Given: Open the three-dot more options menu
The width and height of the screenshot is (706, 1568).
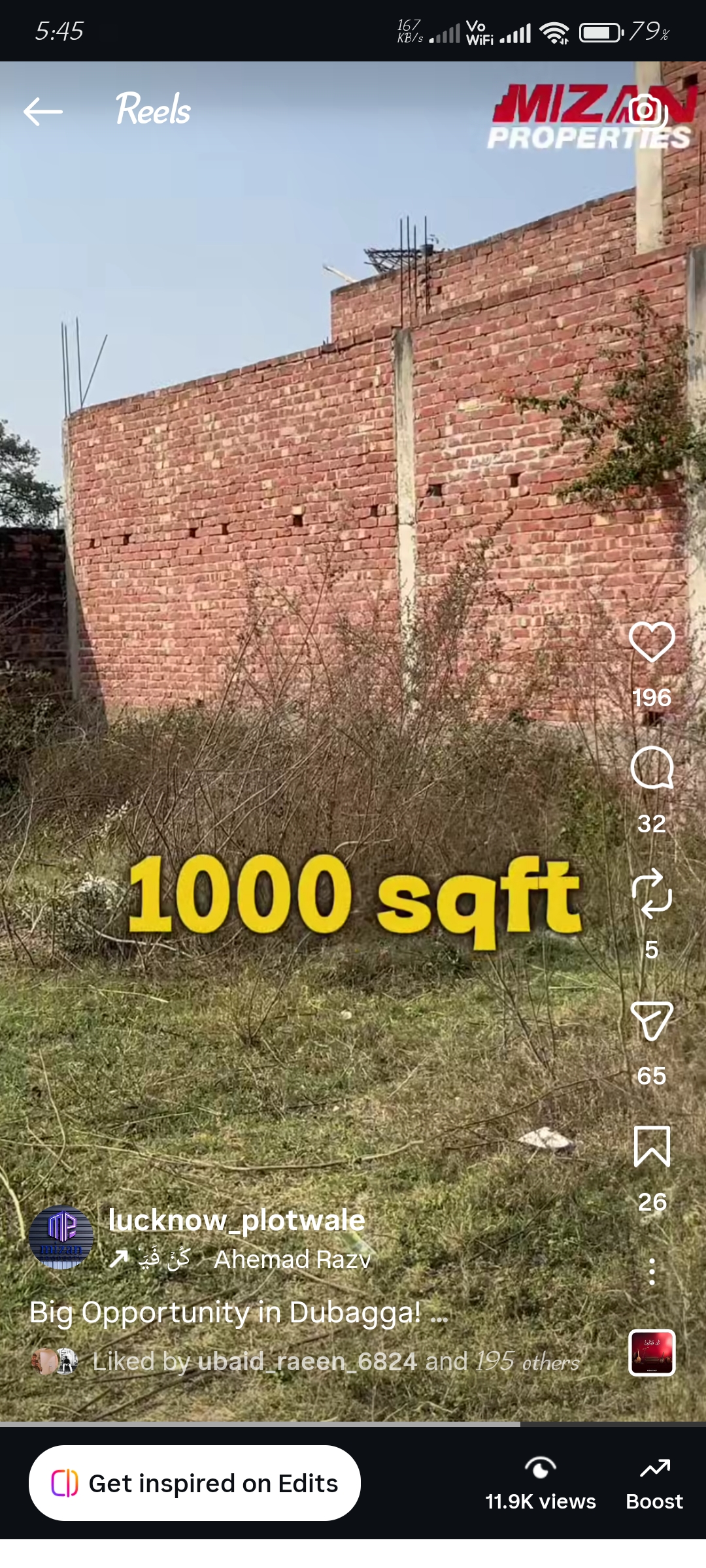Looking at the screenshot, I should (x=652, y=1271).
